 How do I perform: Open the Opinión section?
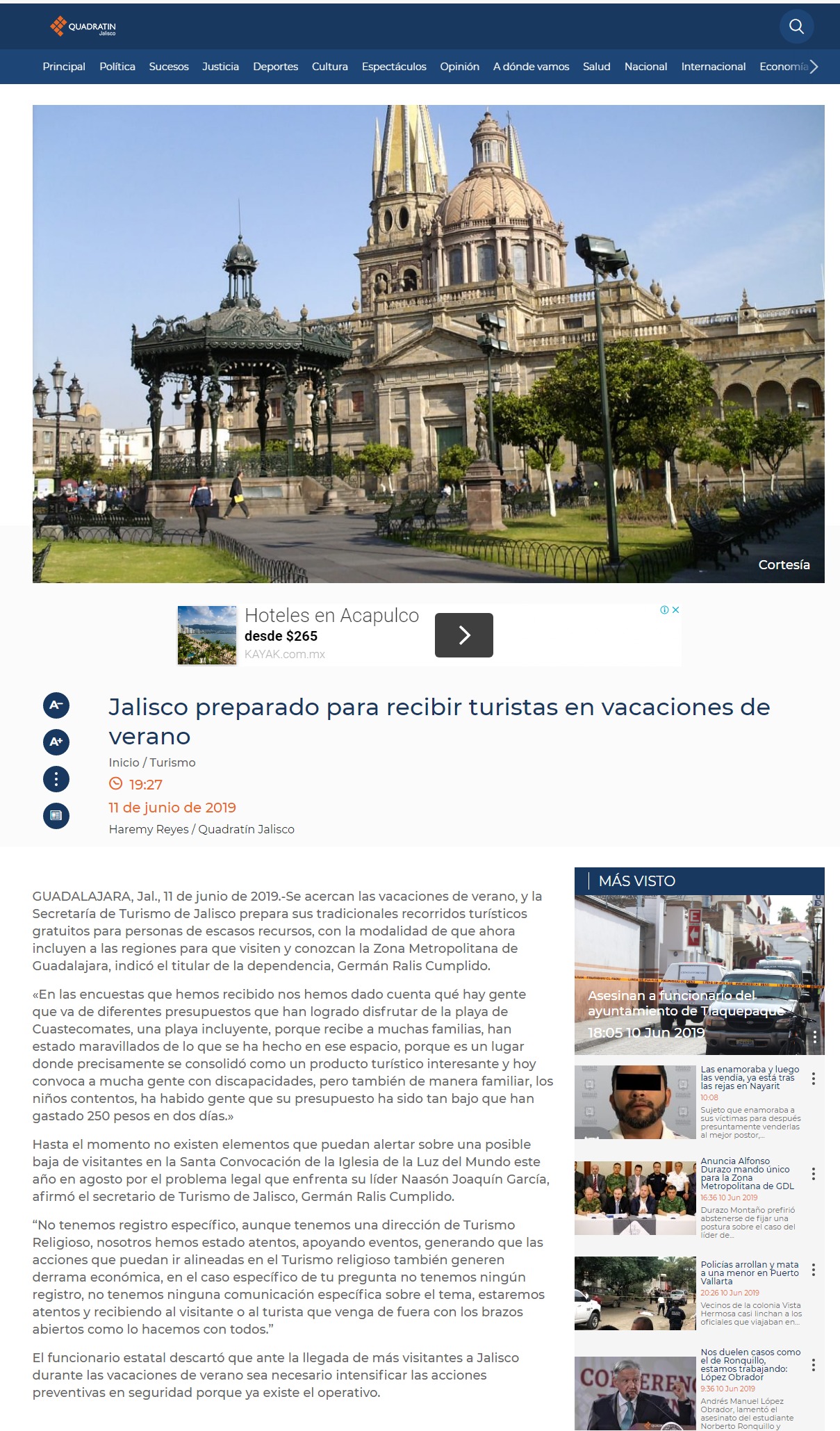pos(459,67)
